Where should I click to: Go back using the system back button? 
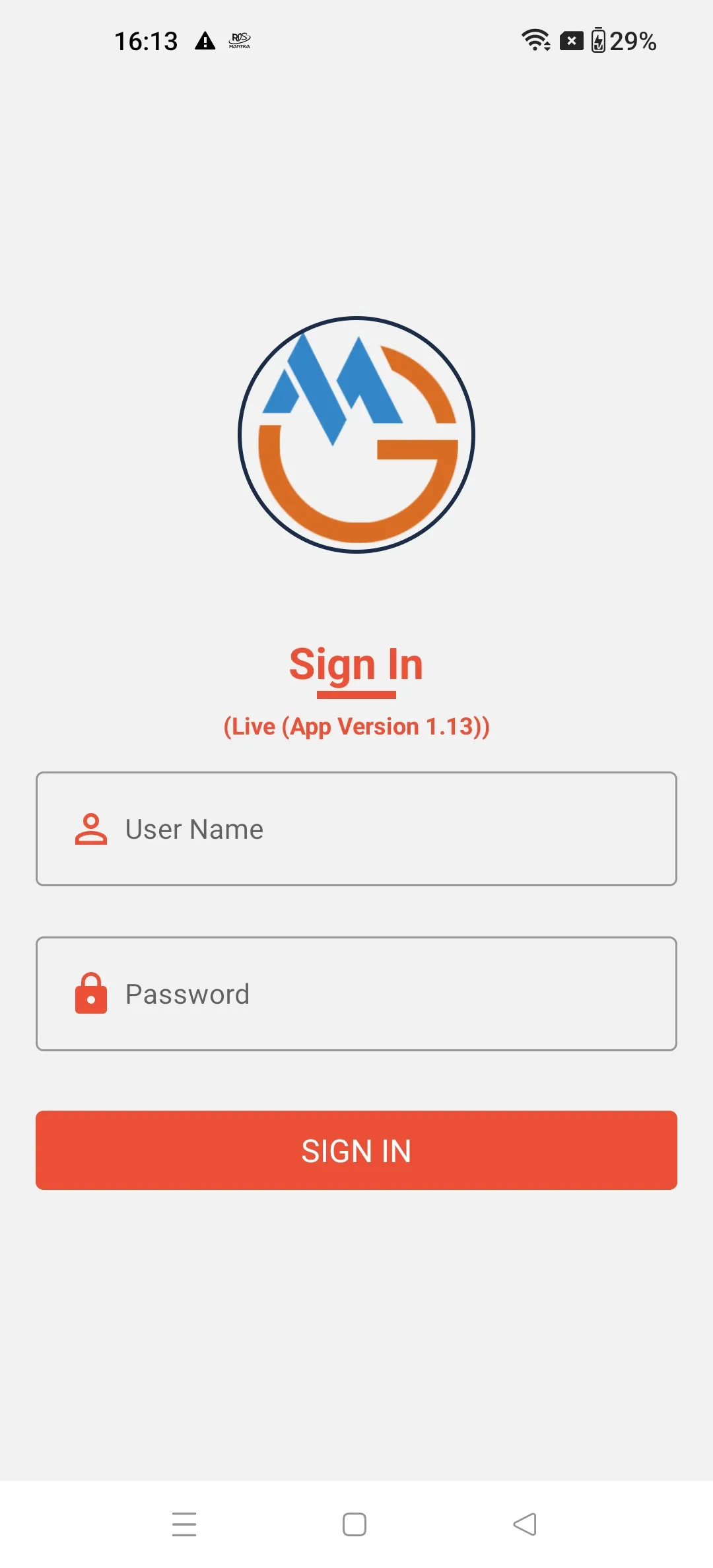point(525,1524)
